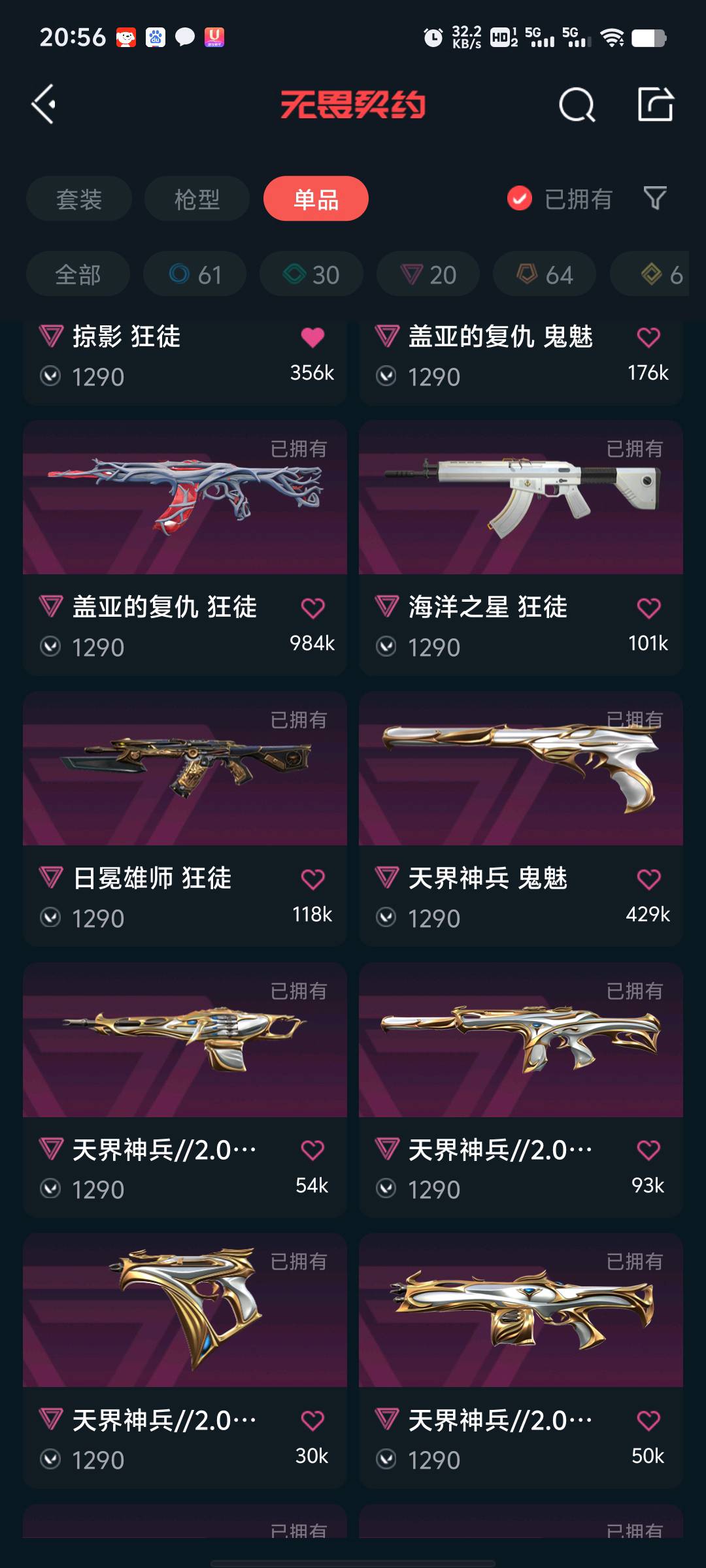Open the 海洋之星 狂徒 skin card
The height and width of the screenshot is (1568, 706).
pyautogui.click(x=521, y=548)
